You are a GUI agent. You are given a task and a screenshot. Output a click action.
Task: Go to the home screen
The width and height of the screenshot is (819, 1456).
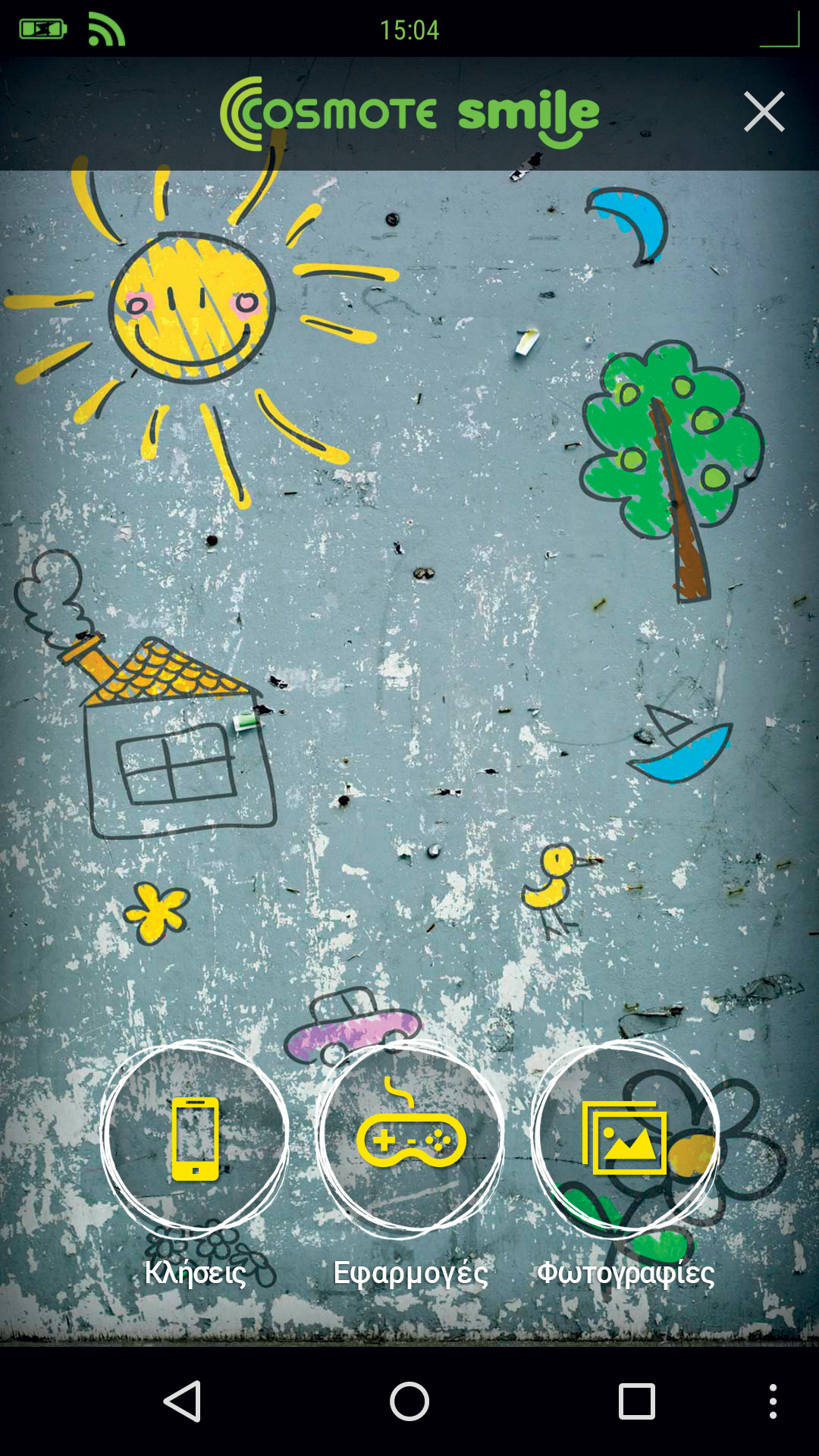409,1401
